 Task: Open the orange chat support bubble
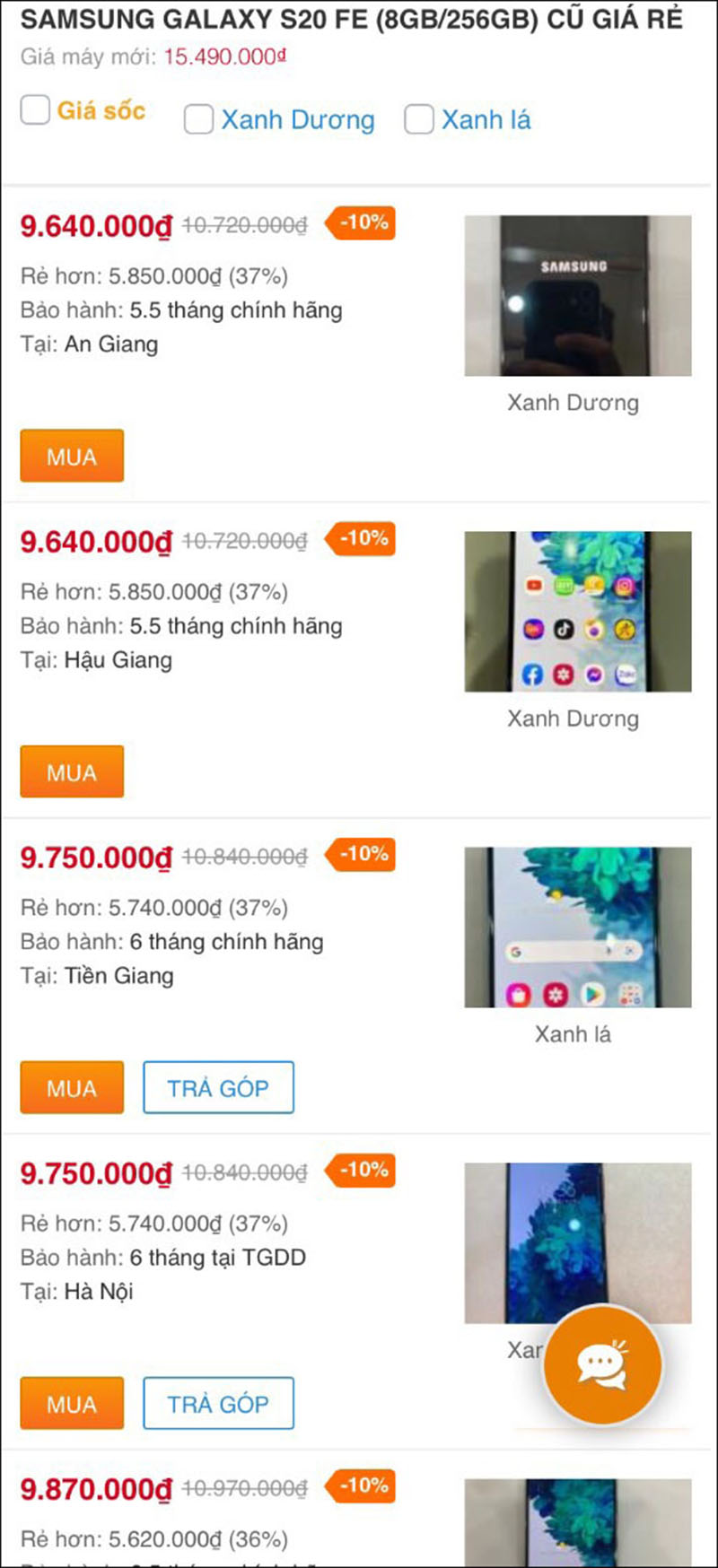(602, 1365)
